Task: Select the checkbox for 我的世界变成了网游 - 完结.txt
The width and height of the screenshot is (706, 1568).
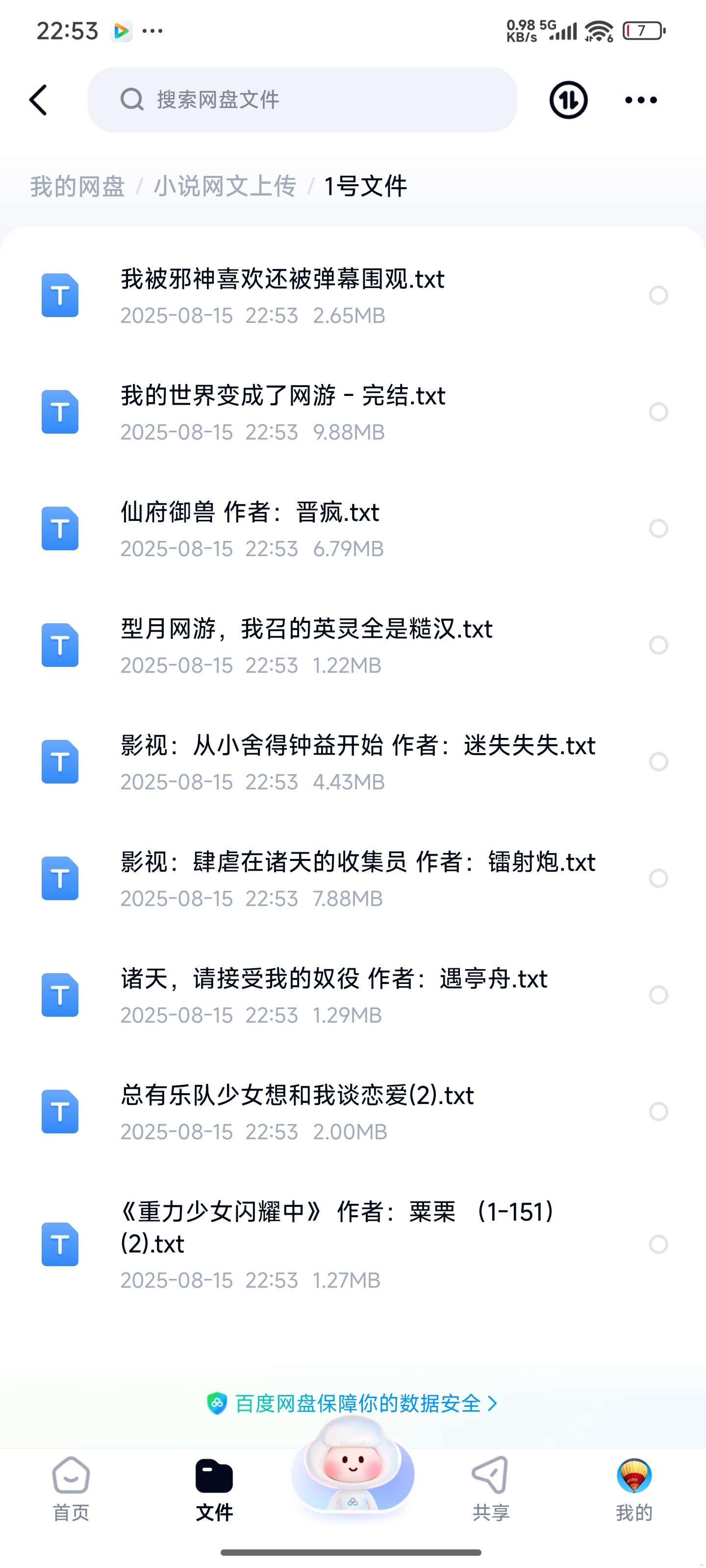Action: [658, 412]
